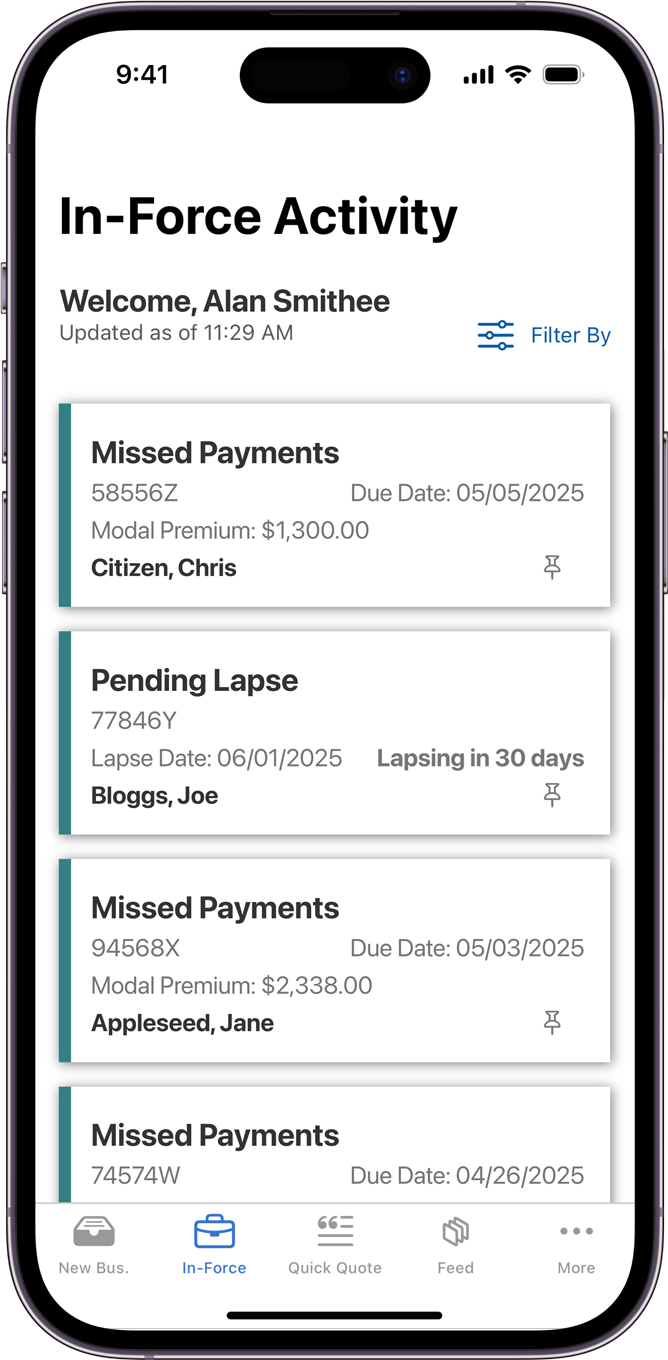Select the In-Force tab
Image resolution: width=668 pixels, height=1360 pixels.
[214, 1244]
